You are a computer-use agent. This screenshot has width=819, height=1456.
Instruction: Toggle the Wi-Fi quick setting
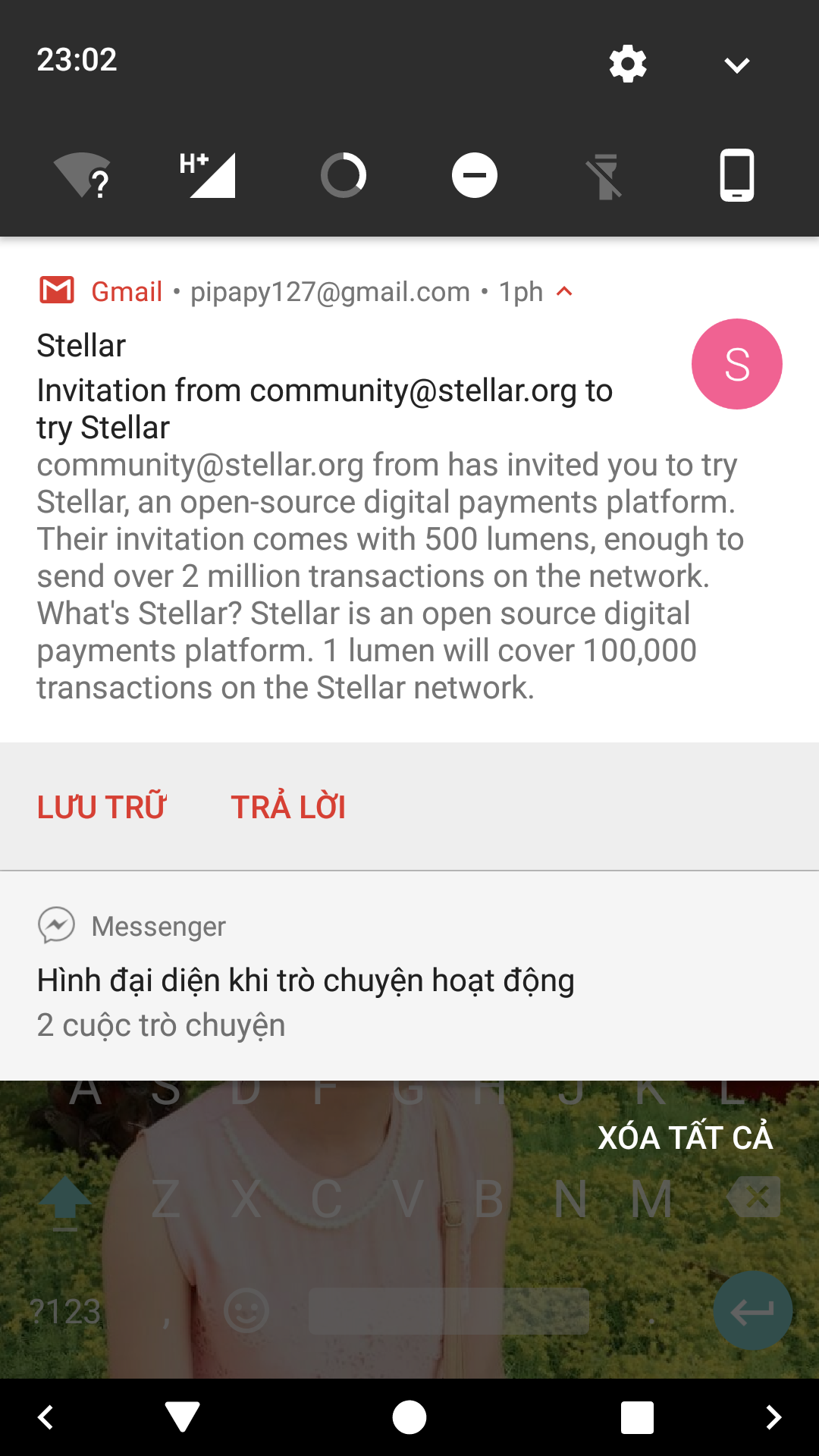point(83,175)
